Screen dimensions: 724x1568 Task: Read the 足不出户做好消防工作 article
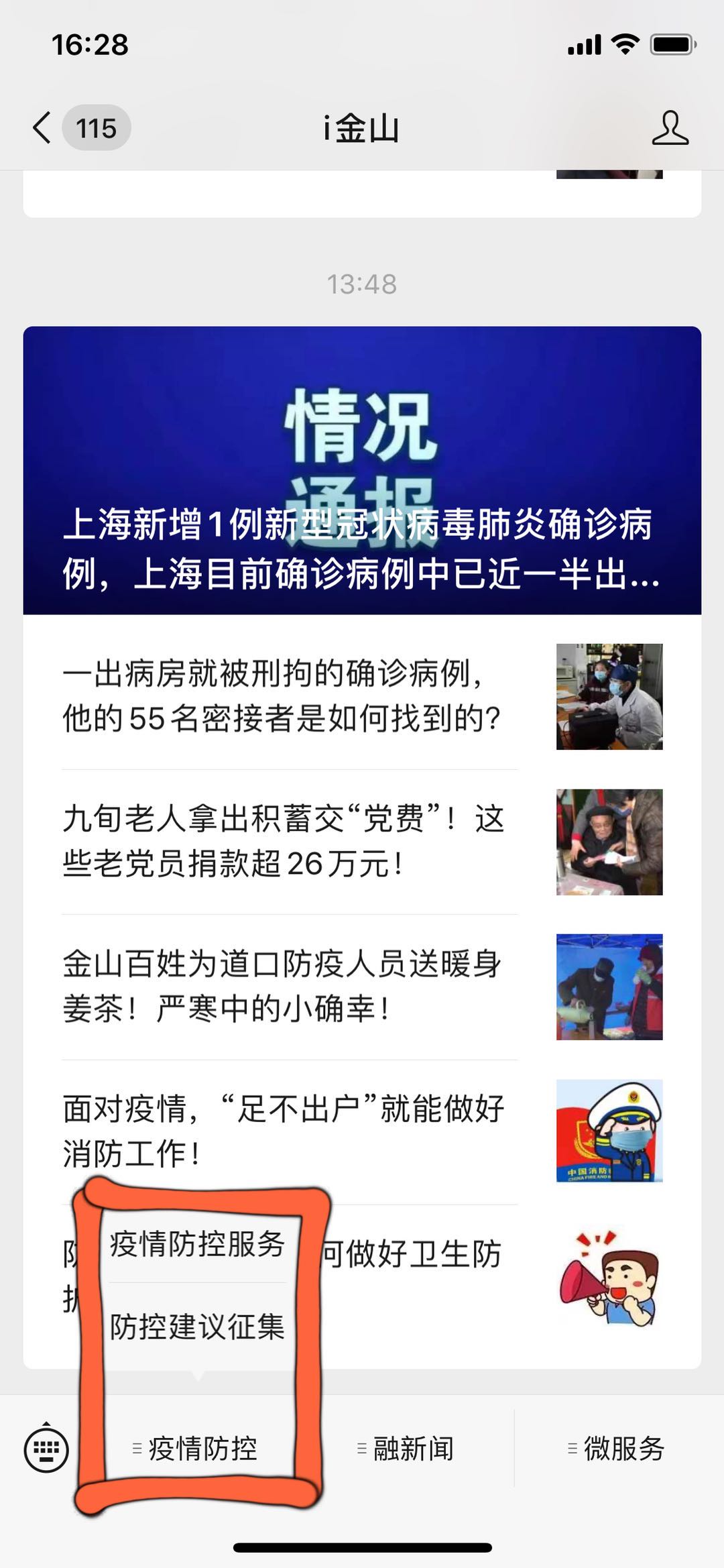[282, 1131]
